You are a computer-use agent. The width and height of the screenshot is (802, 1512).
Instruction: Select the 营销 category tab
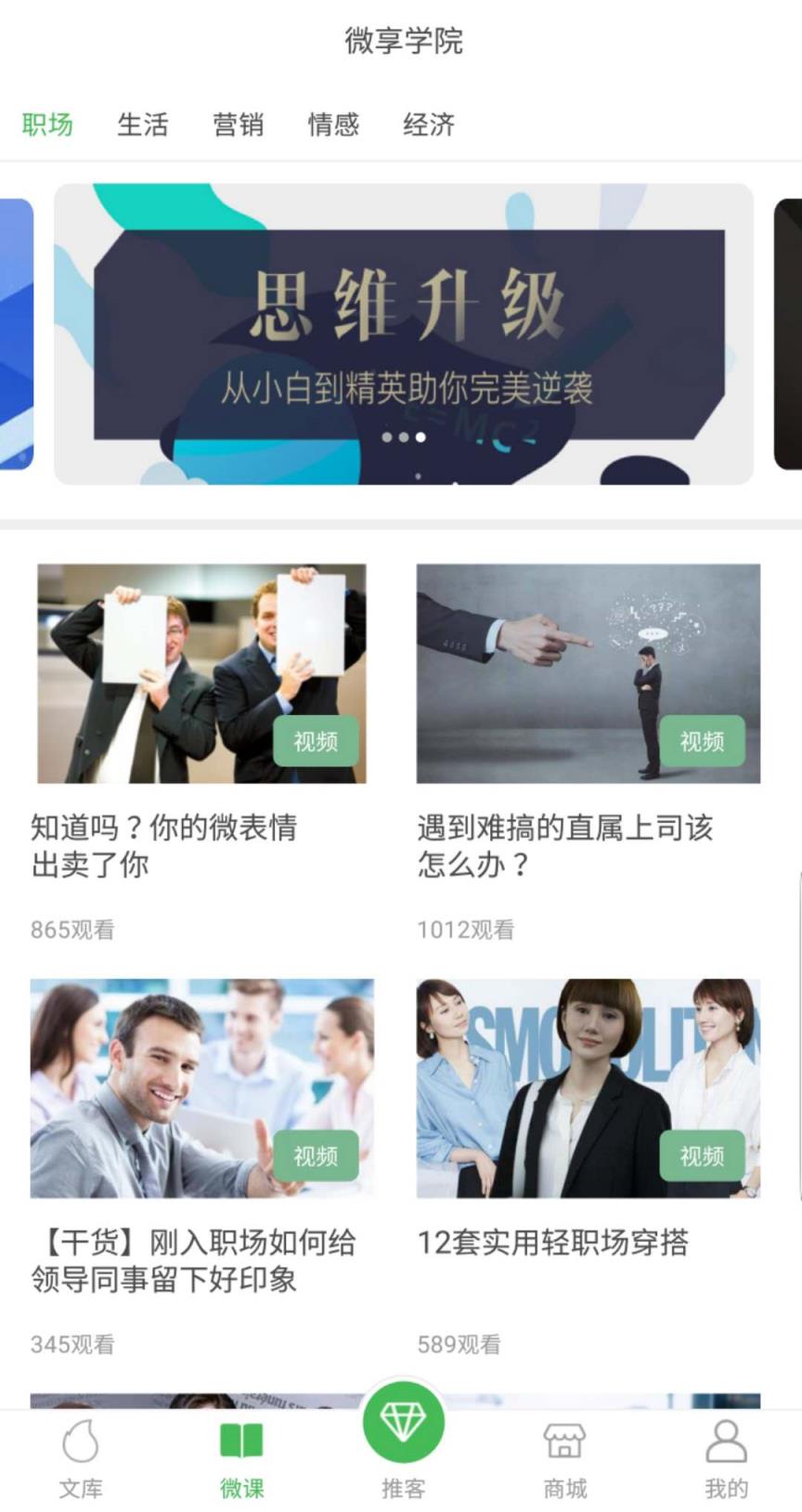pos(239,124)
